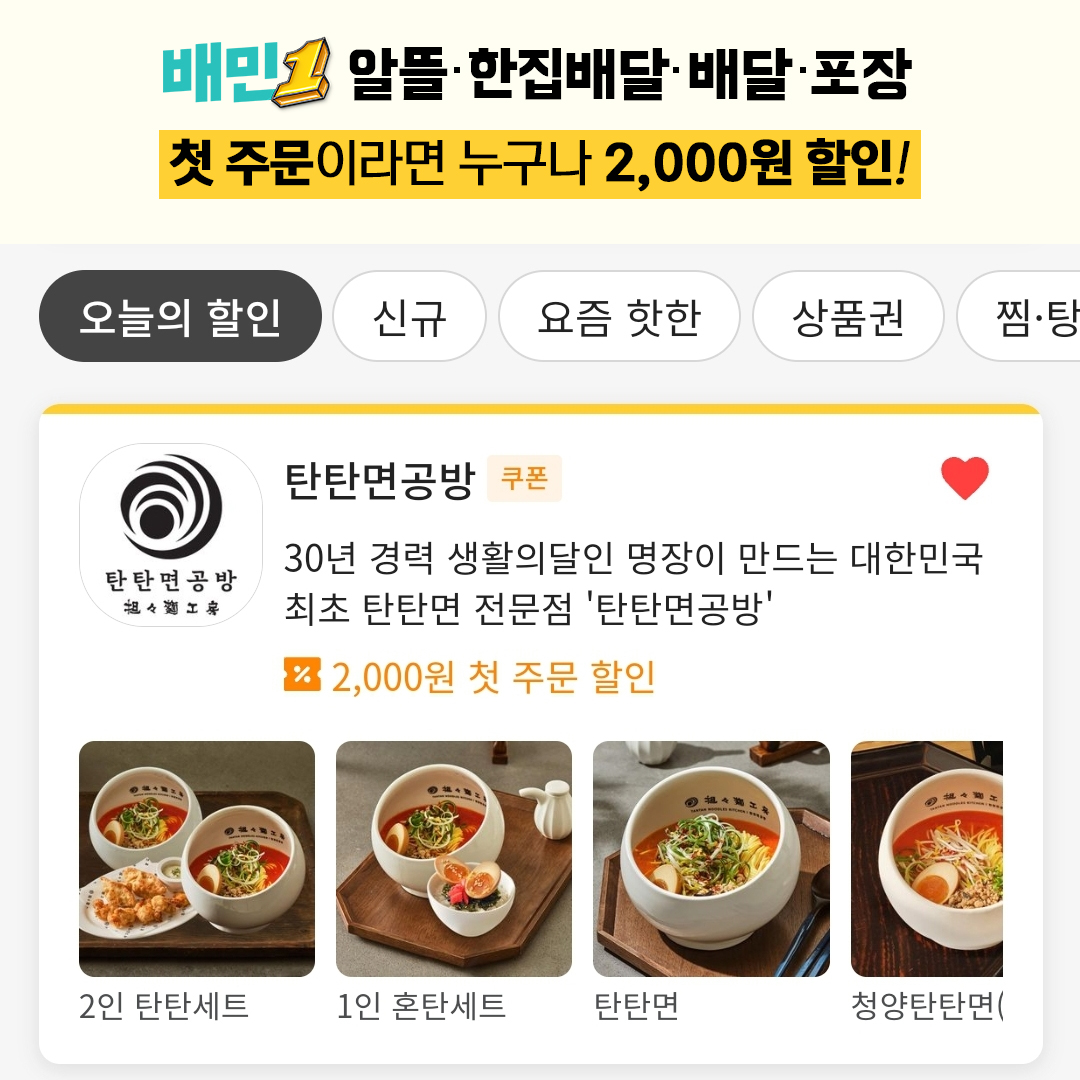Open the 배민1 first order discount banner
The image size is (1080, 1080).
[540, 120]
